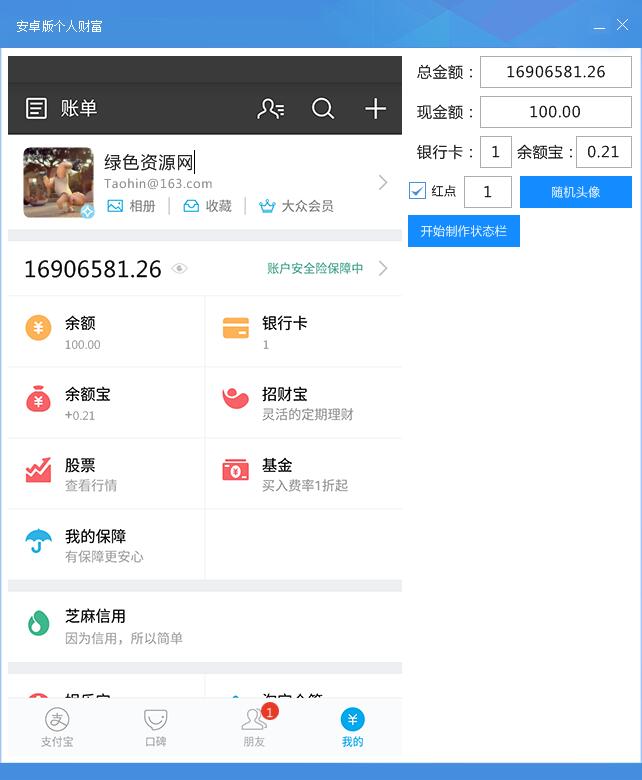Screen dimensions: 642x780
Task: Edit the 现金额 cash field
Action: point(555,112)
